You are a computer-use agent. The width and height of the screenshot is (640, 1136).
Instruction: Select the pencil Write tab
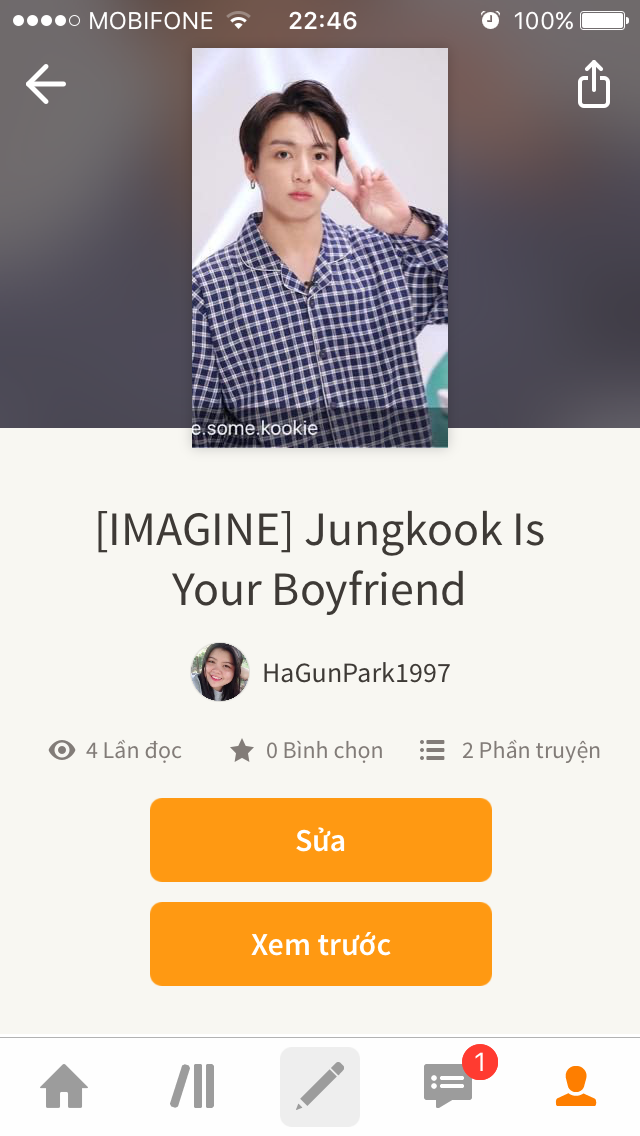click(320, 1086)
